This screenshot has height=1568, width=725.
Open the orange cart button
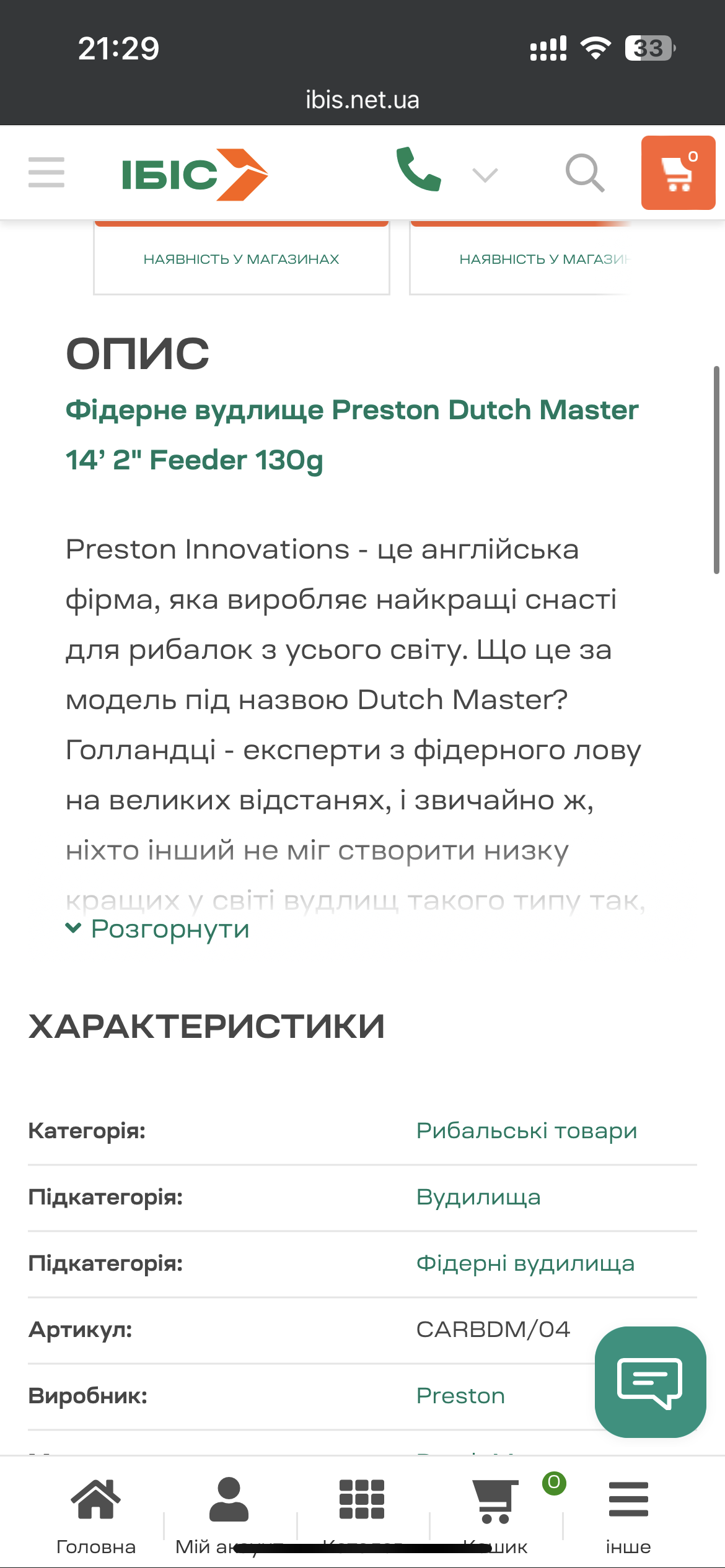tap(679, 173)
